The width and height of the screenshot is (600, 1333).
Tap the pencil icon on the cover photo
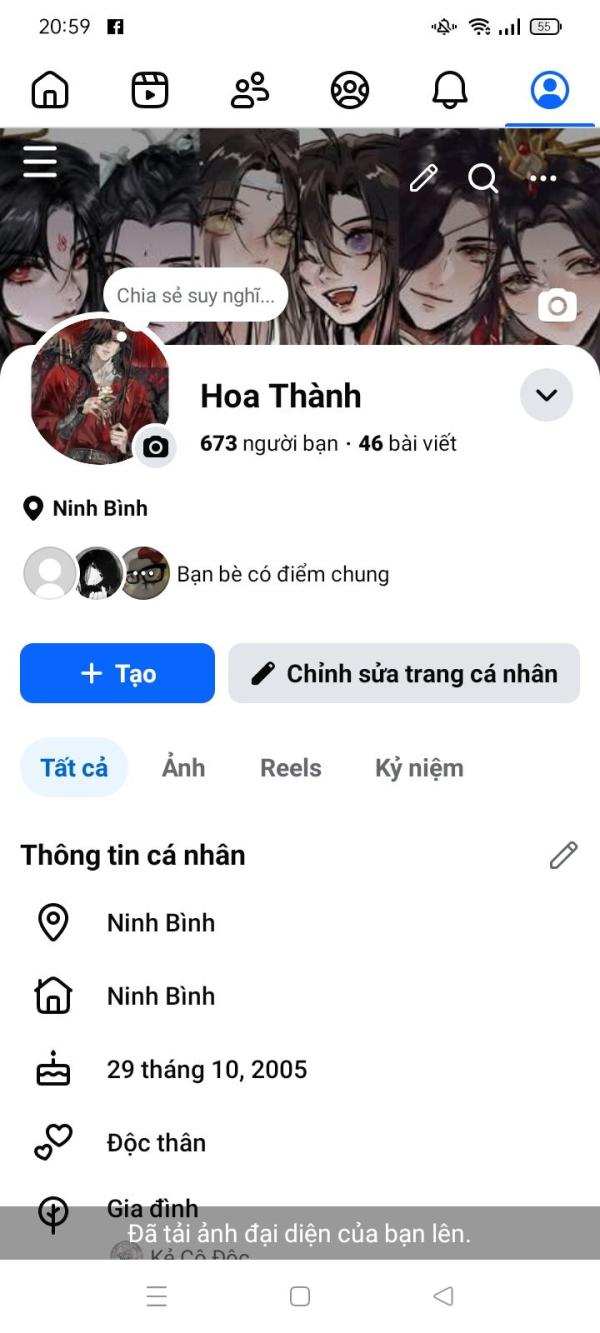[x=423, y=179]
